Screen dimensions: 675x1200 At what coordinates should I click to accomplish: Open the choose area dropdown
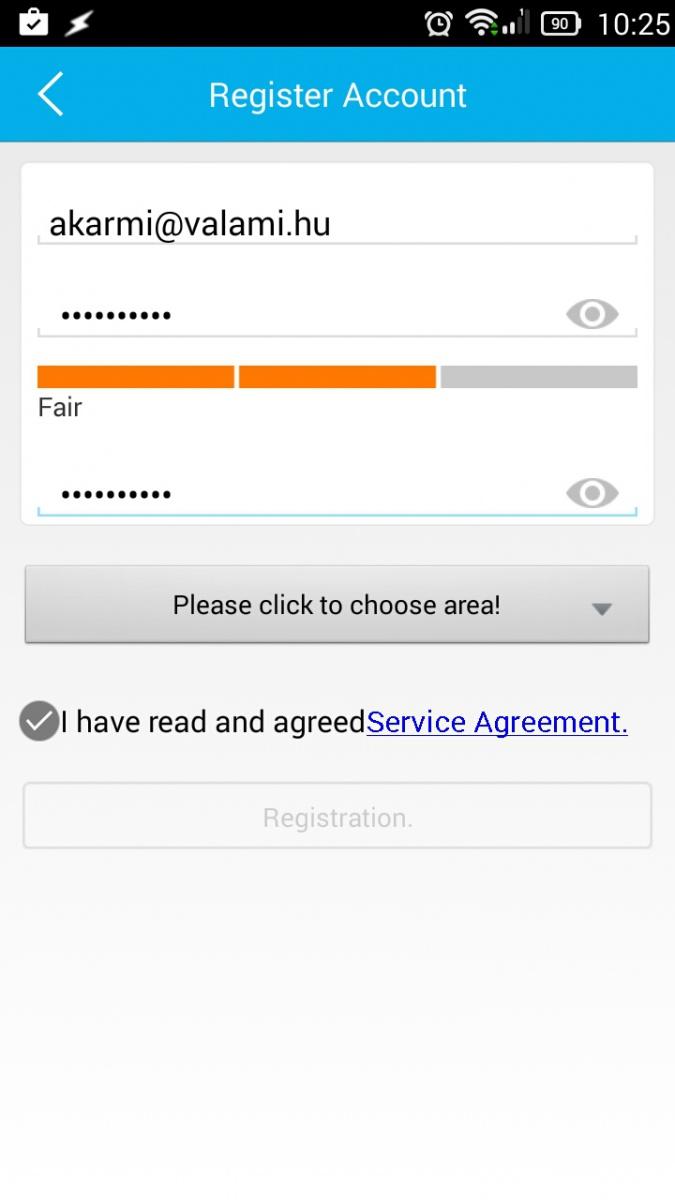[337, 604]
